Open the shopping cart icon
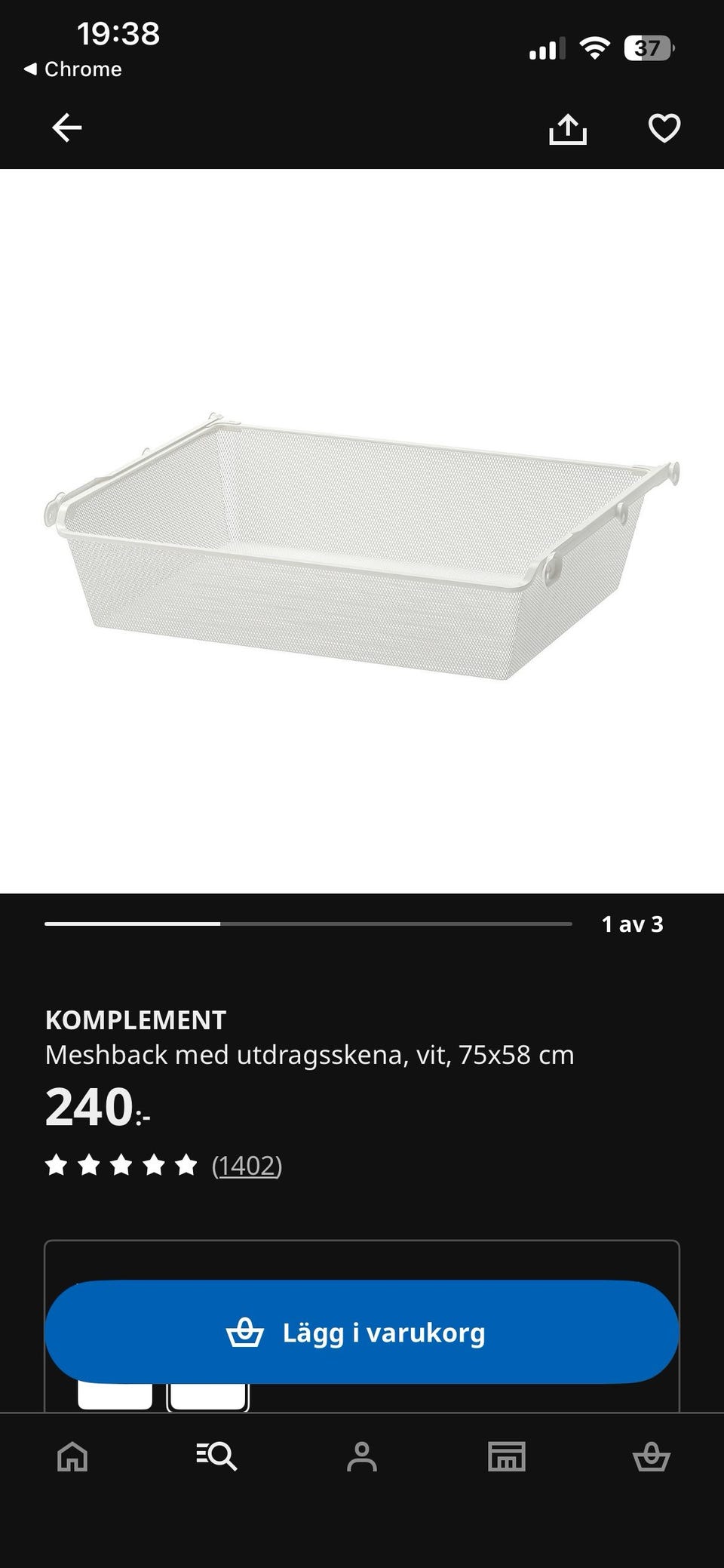724x1568 pixels. pos(652,1456)
